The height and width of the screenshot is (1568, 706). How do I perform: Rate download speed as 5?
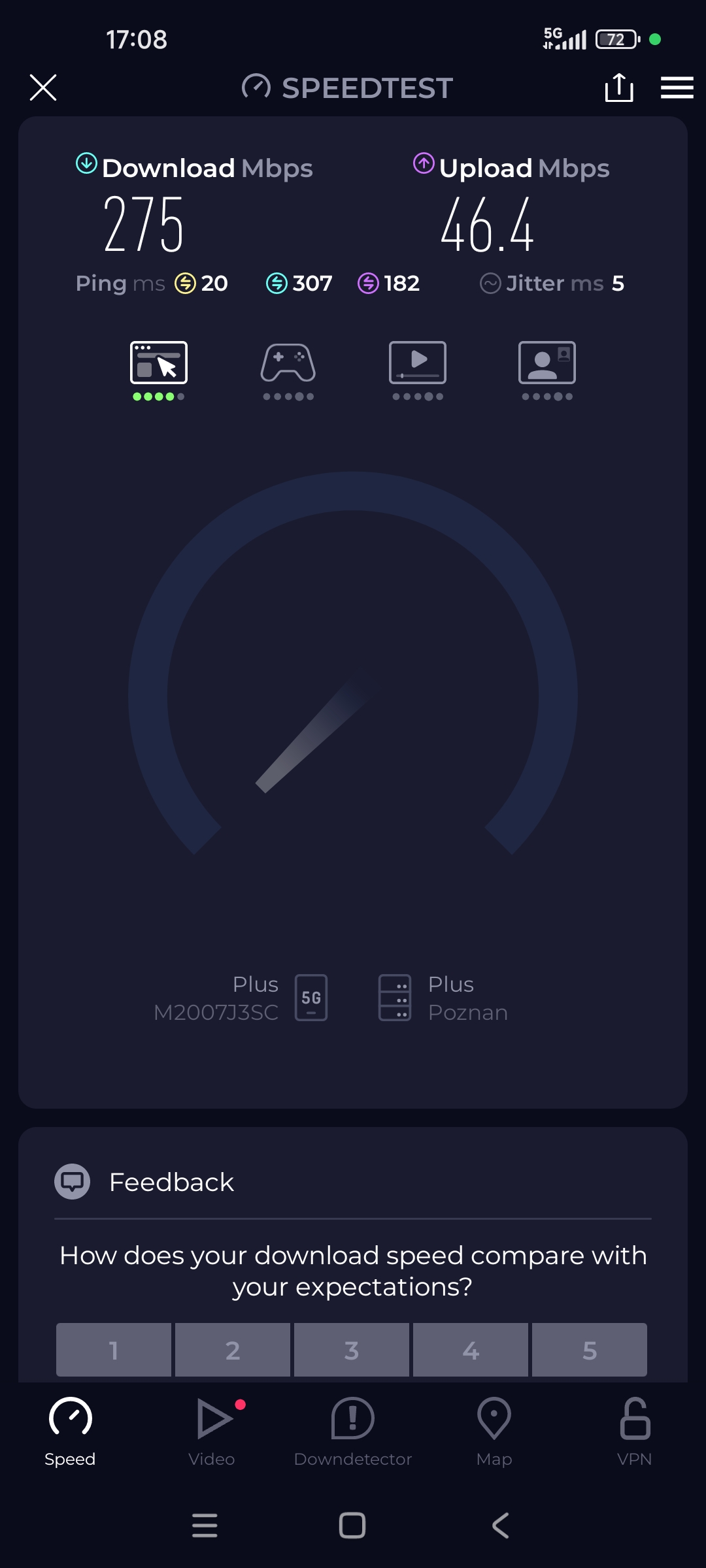coord(590,1350)
